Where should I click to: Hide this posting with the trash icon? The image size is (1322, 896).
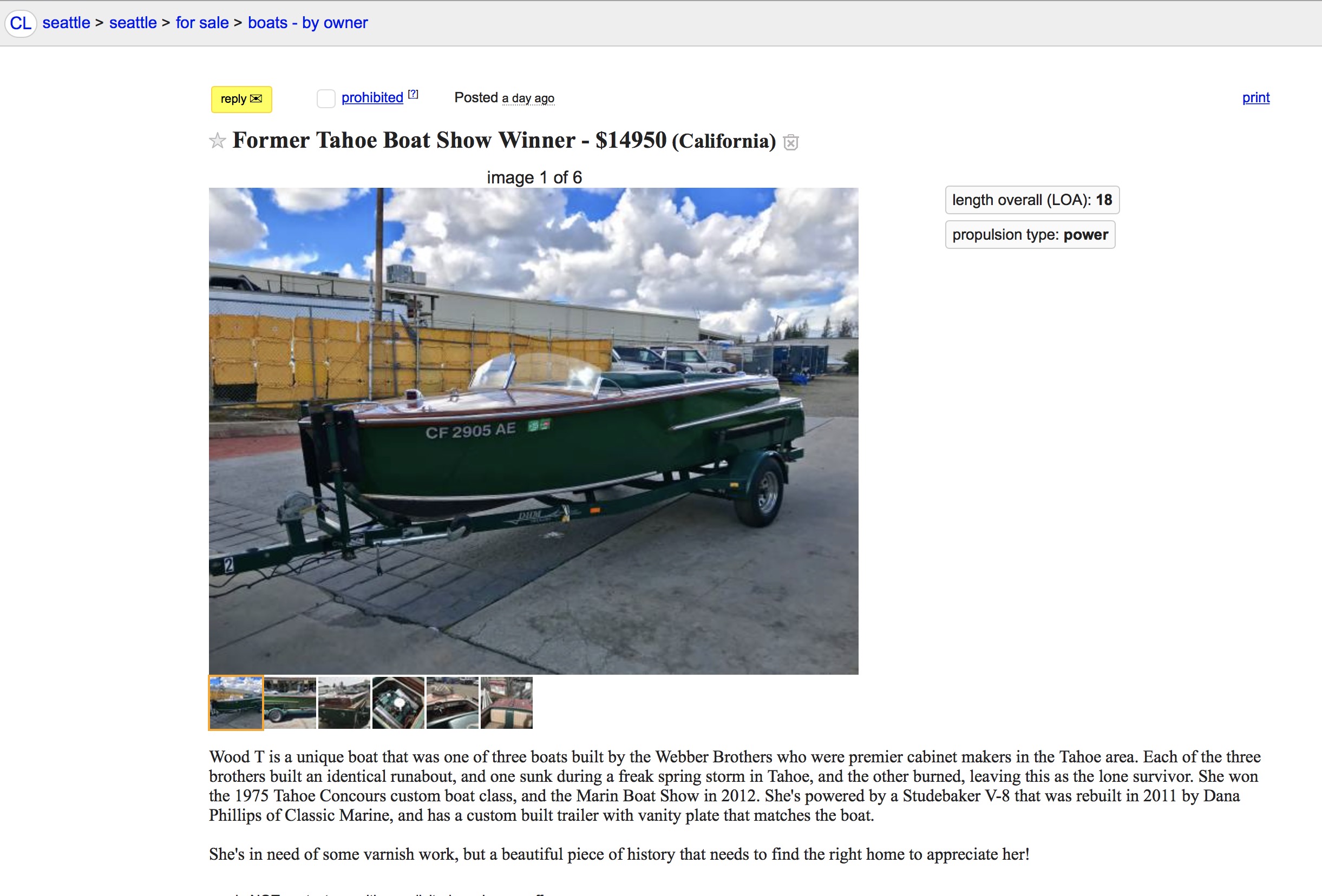click(x=791, y=142)
